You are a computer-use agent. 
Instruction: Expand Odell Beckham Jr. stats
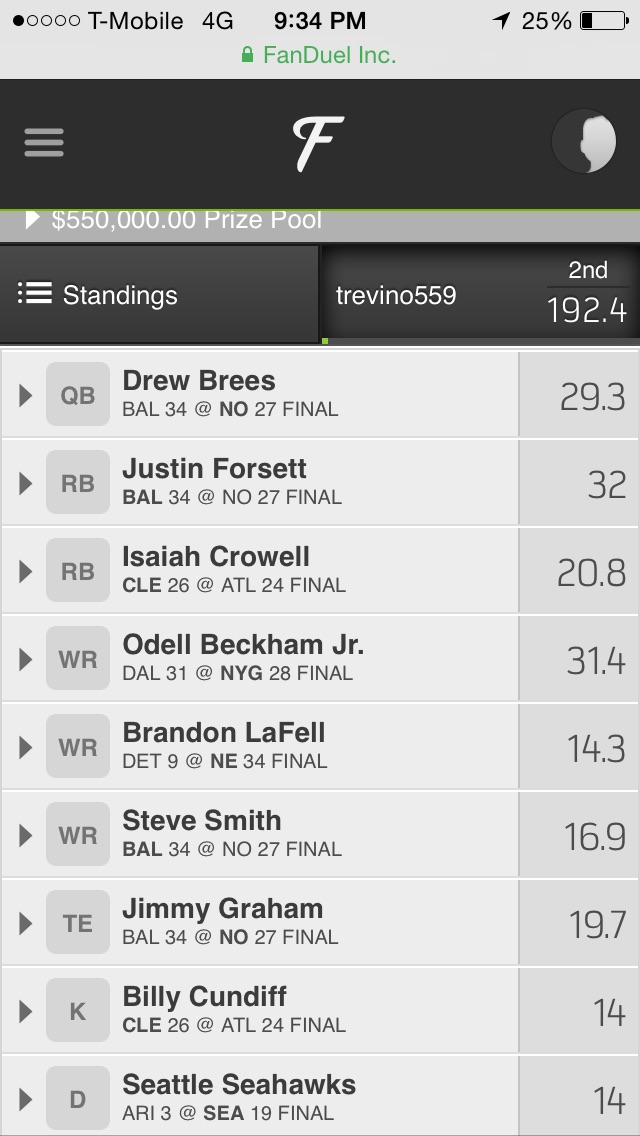point(320,659)
